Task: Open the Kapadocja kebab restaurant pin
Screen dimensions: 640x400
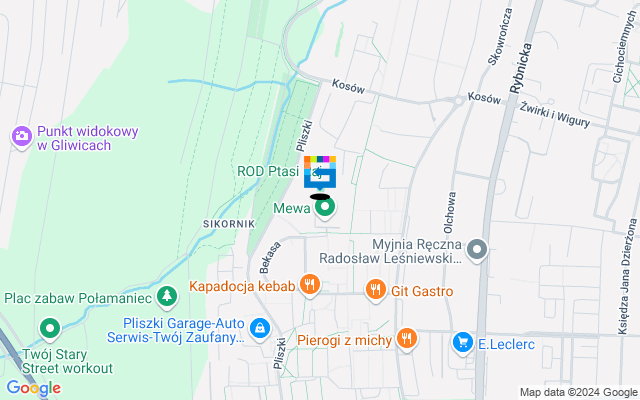Action: tap(310, 286)
